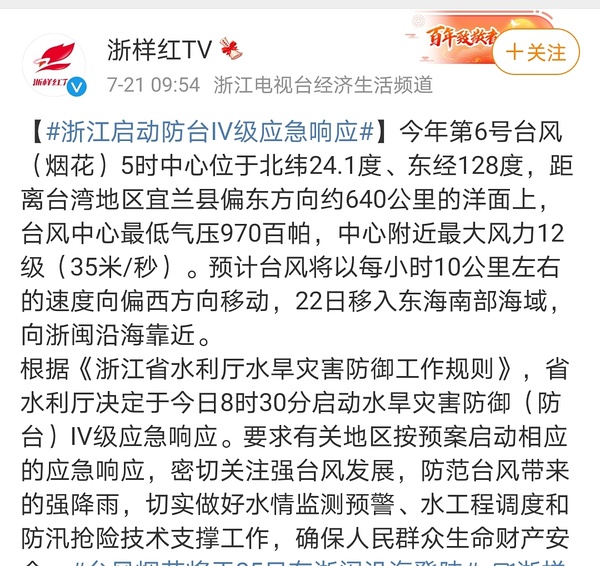The width and height of the screenshot is (600, 566).
Task: Open 浙样红TV profile avatar
Action: 54,65
